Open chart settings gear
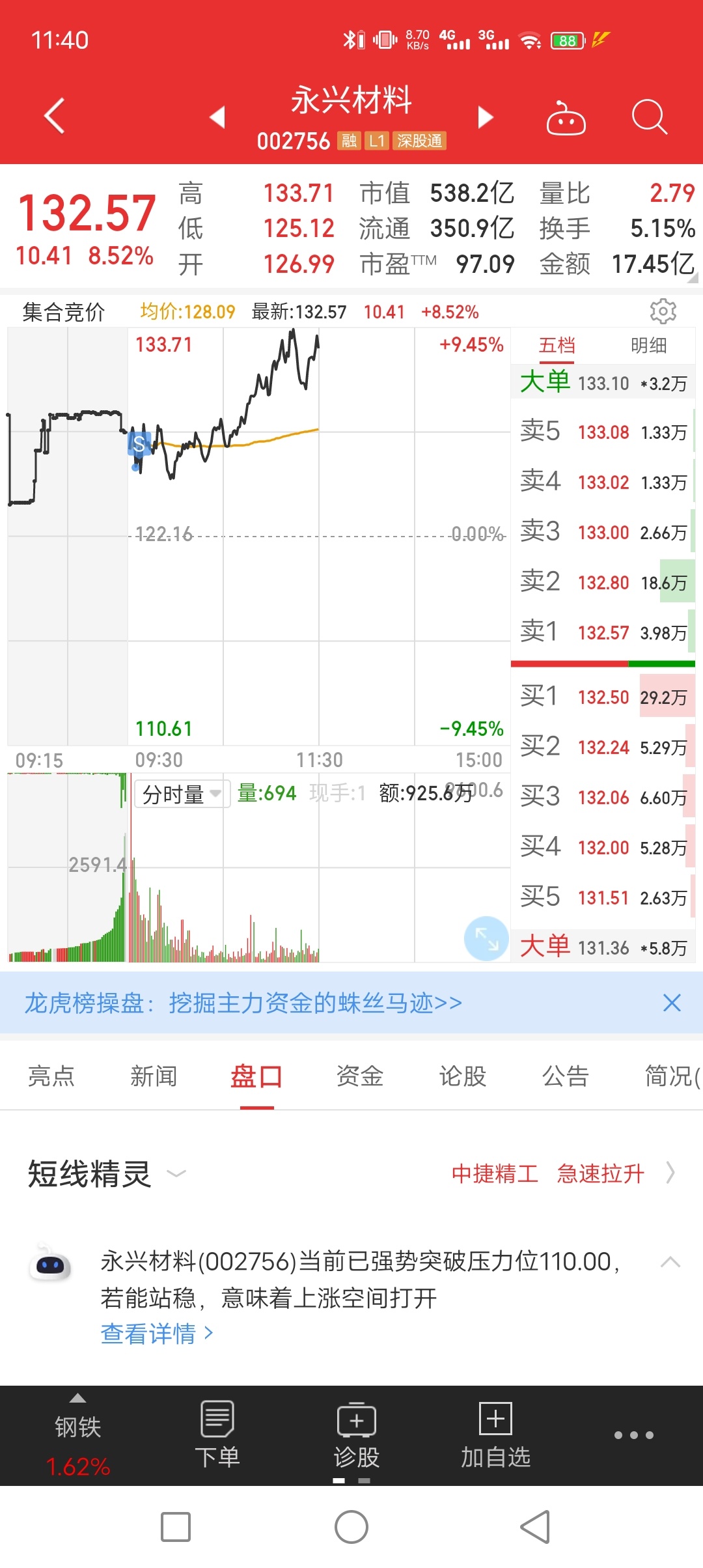The width and height of the screenshot is (703, 1568). [663, 311]
